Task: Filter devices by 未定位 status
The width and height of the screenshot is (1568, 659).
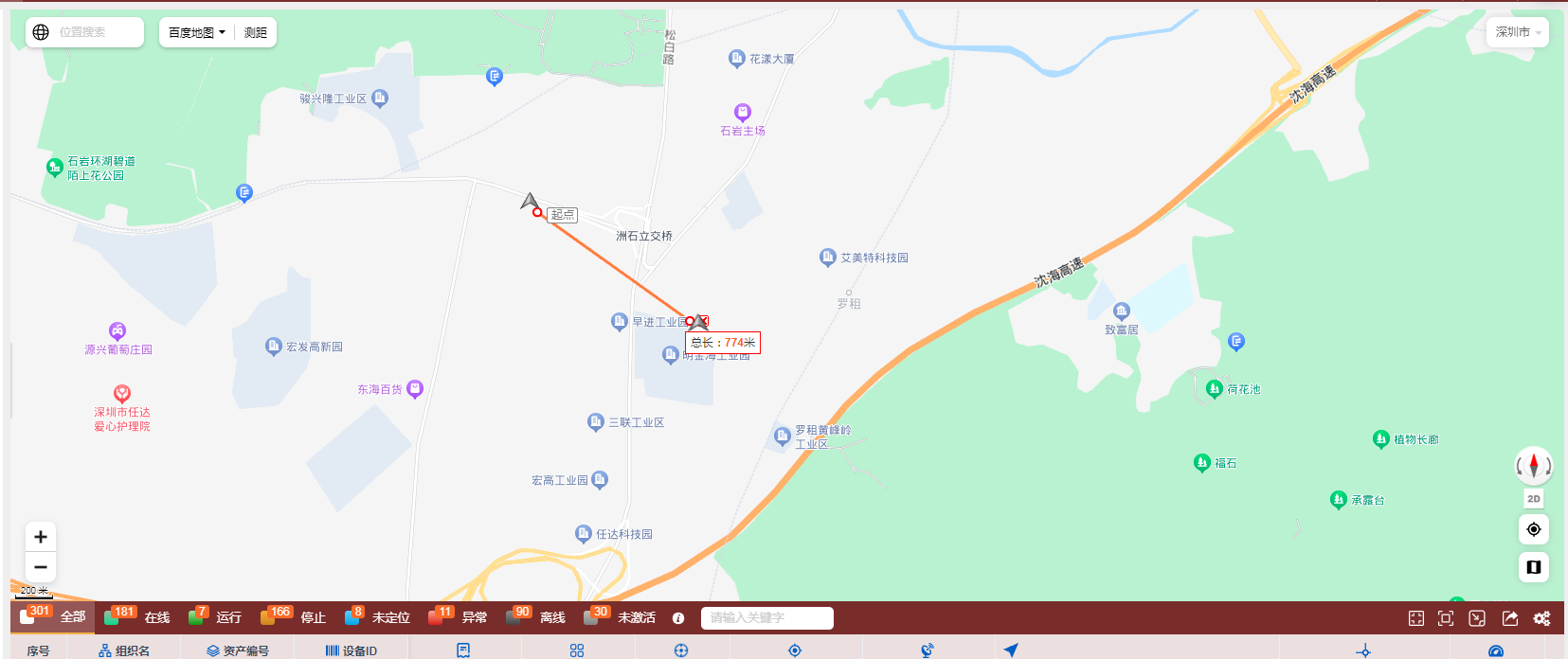Action: click(x=379, y=617)
